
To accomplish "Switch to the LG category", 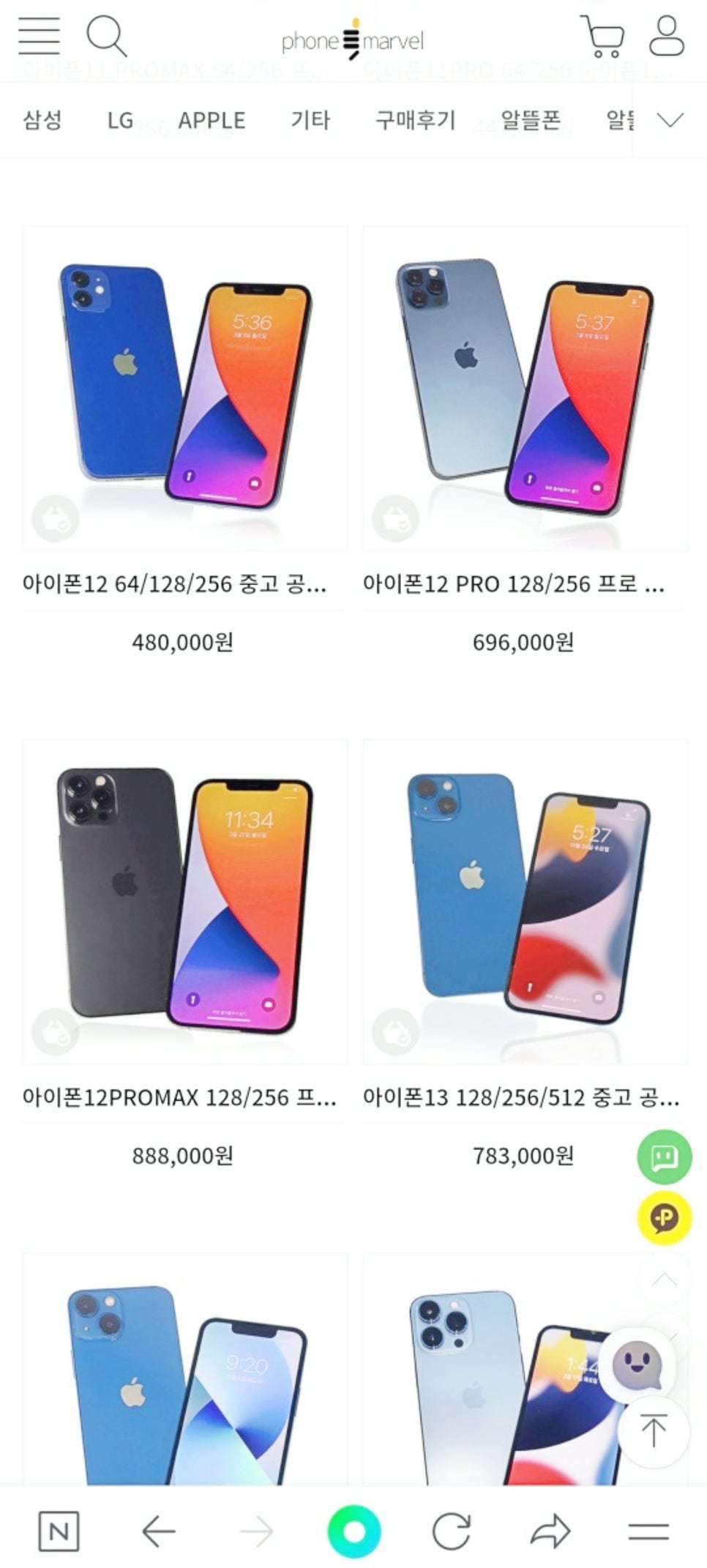I will [120, 120].
